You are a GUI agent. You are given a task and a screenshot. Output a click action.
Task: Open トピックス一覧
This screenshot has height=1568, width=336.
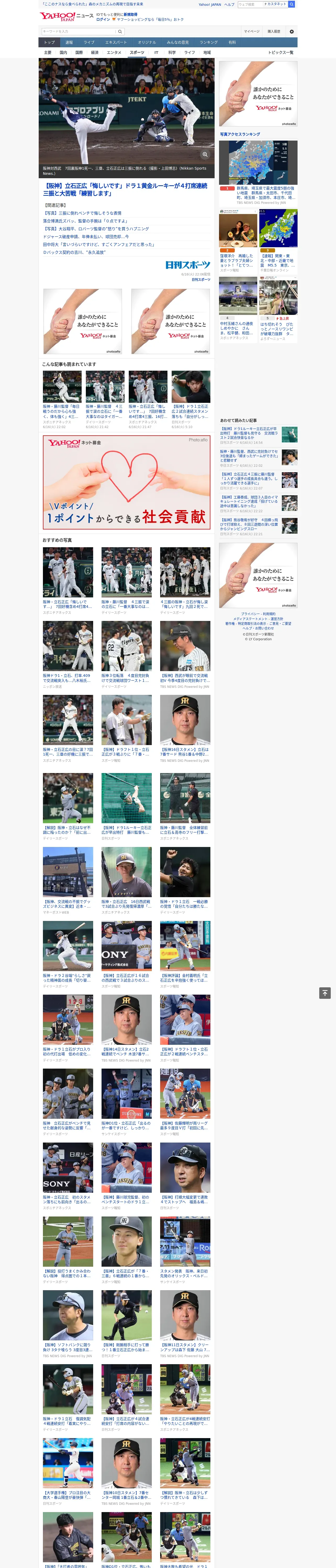click(x=281, y=52)
